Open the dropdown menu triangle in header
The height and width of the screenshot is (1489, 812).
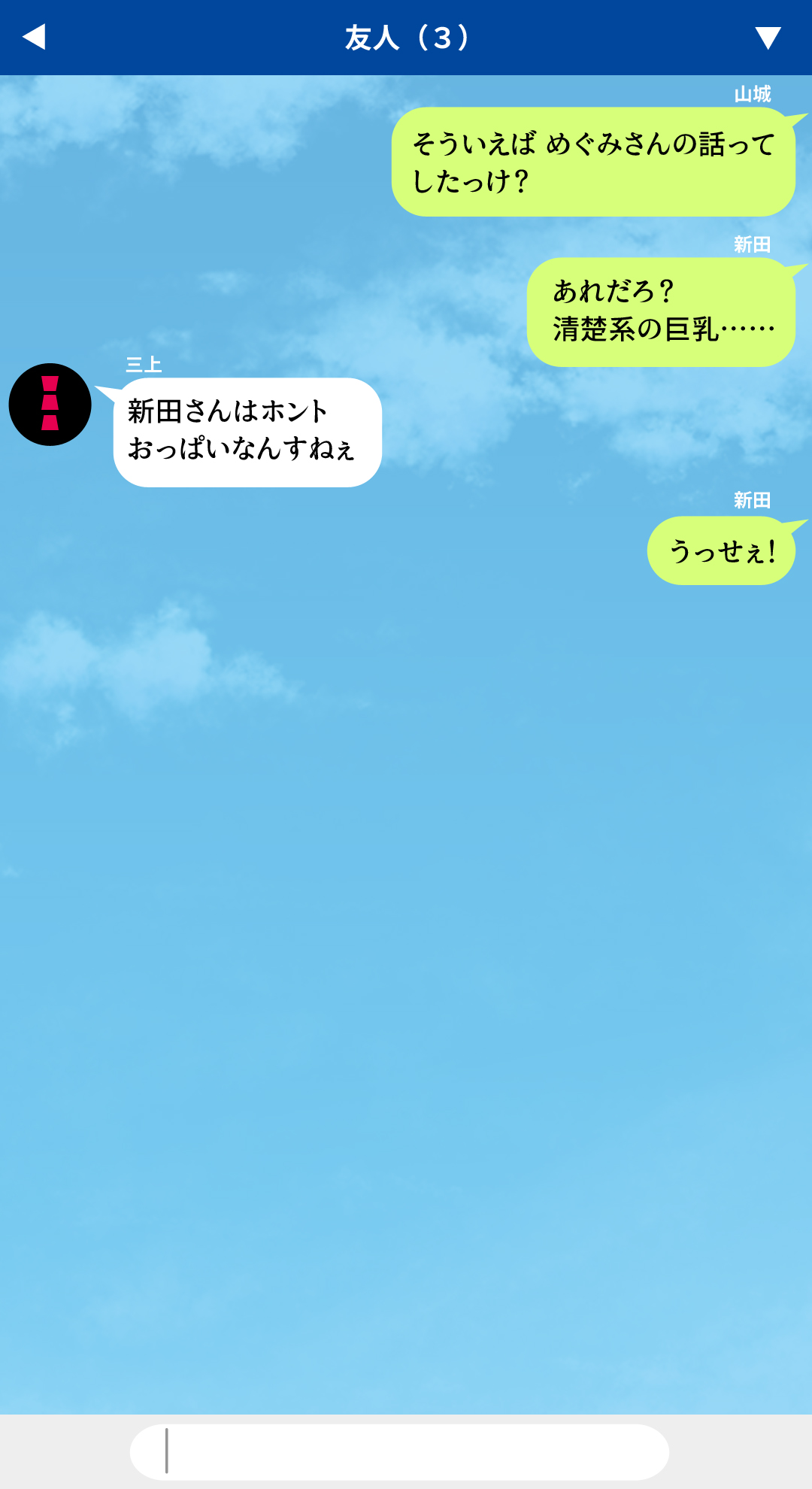768,38
